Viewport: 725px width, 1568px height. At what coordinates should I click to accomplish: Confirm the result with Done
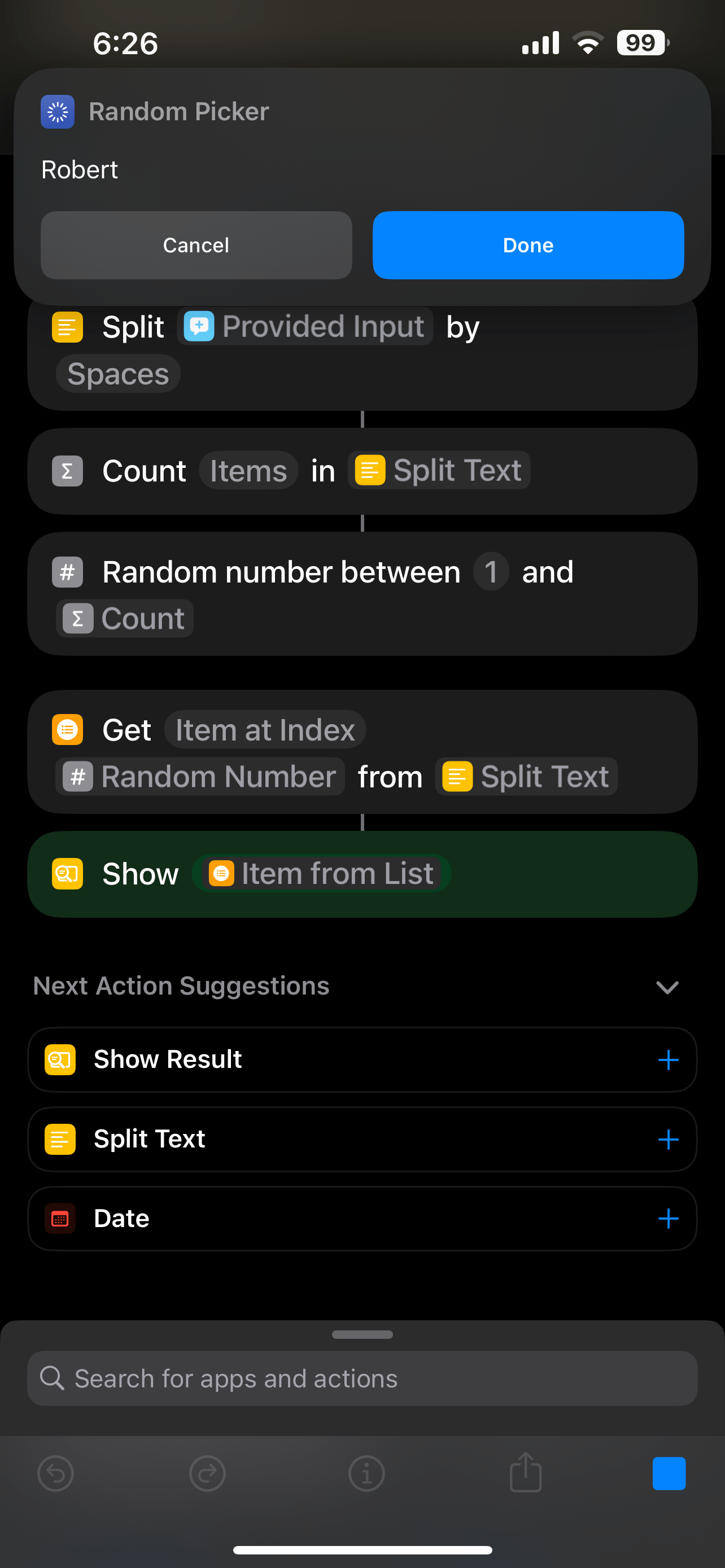coord(528,246)
